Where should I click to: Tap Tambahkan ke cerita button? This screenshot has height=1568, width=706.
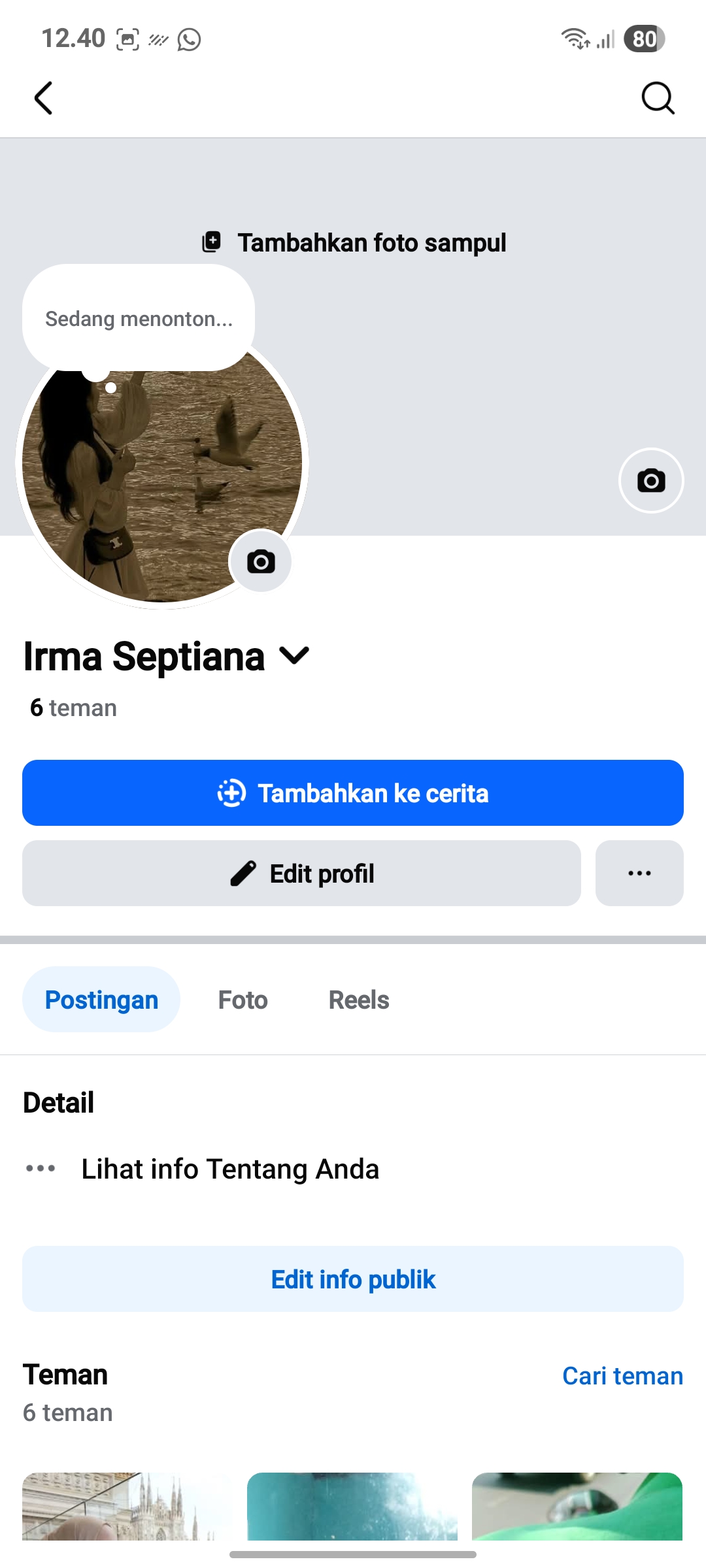point(353,793)
